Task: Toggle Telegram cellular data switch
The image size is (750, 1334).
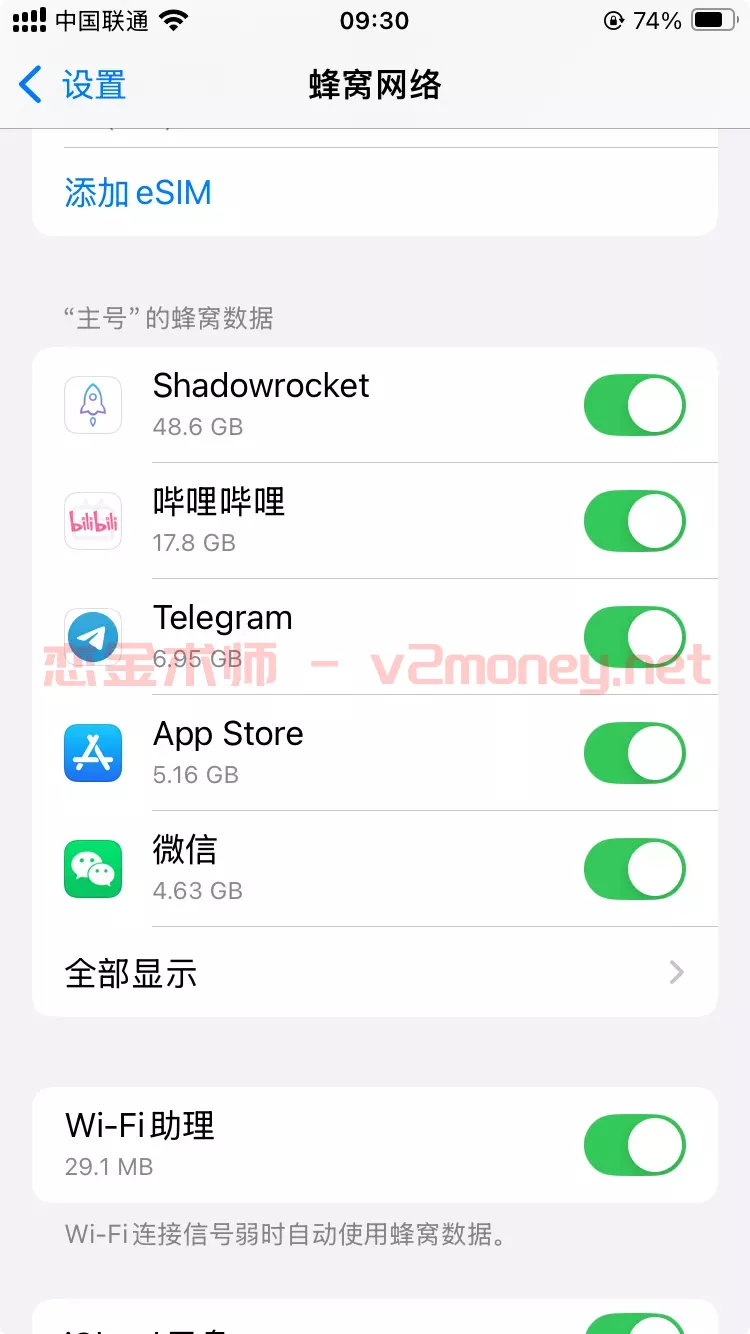Action: pyautogui.click(x=634, y=637)
